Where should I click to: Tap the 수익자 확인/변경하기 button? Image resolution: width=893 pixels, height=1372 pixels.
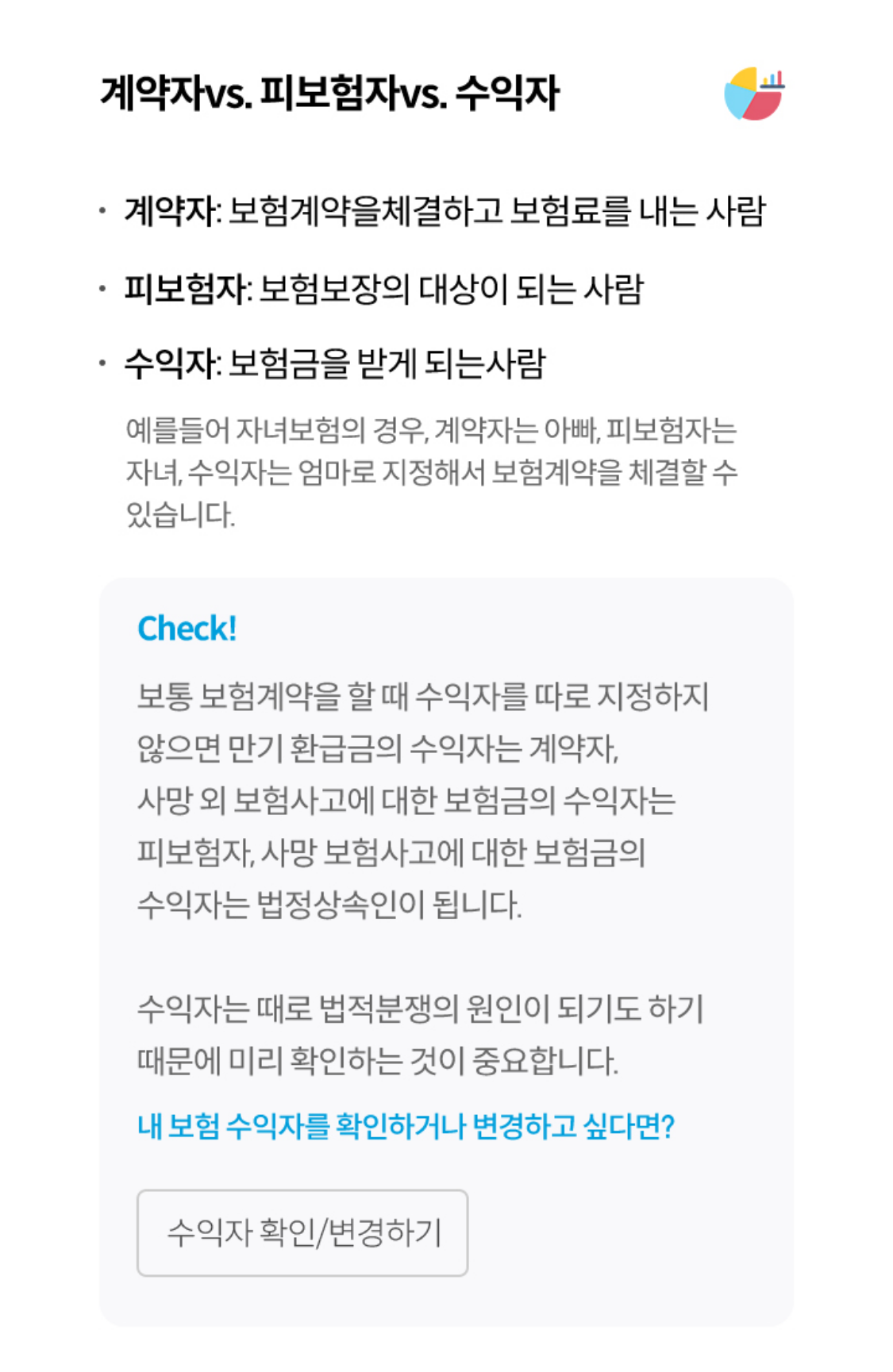pyautogui.click(x=302, y=1232)
